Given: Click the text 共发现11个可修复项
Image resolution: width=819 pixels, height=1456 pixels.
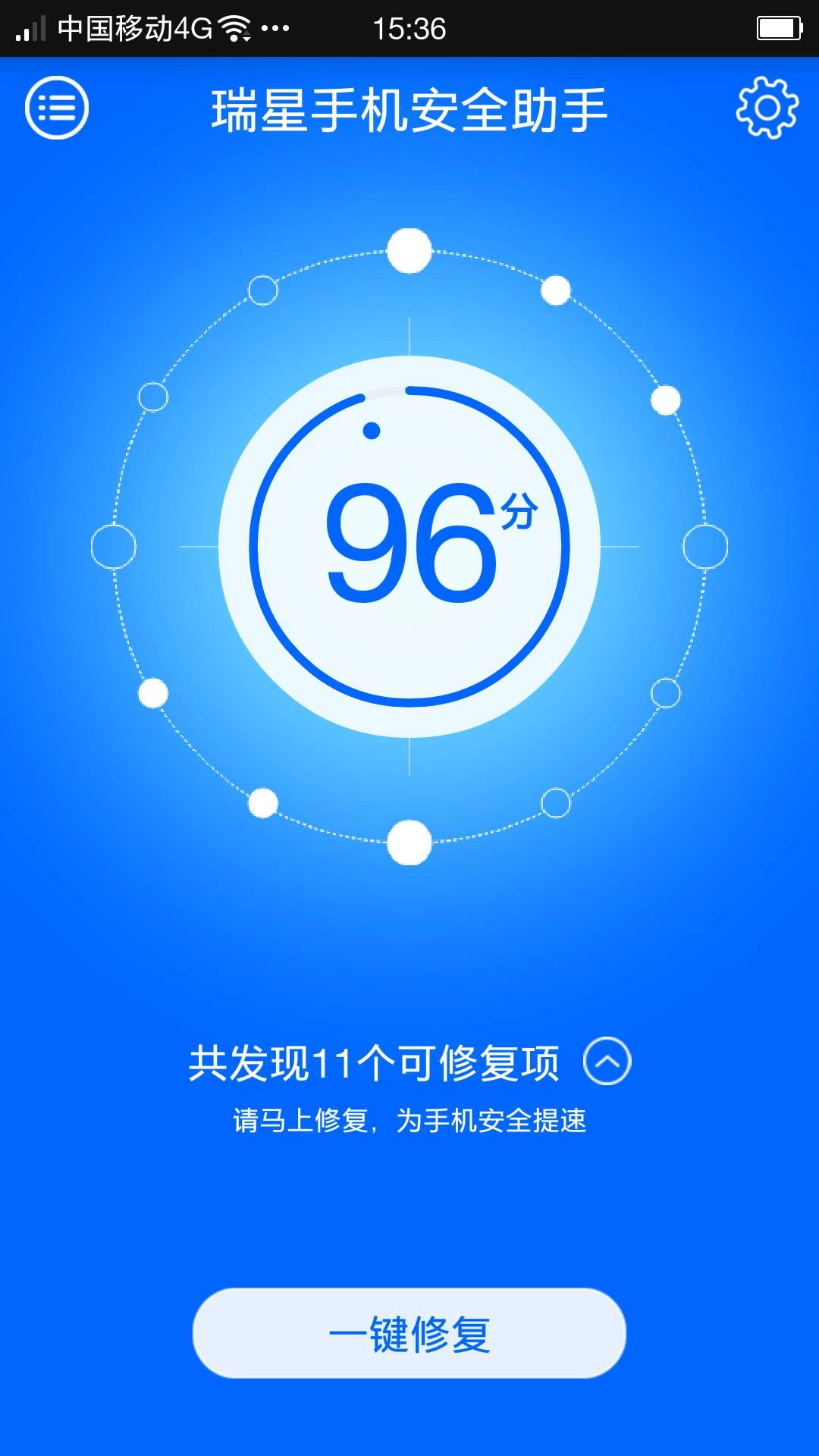Looking at the screenshot, I should point(375,1062).
